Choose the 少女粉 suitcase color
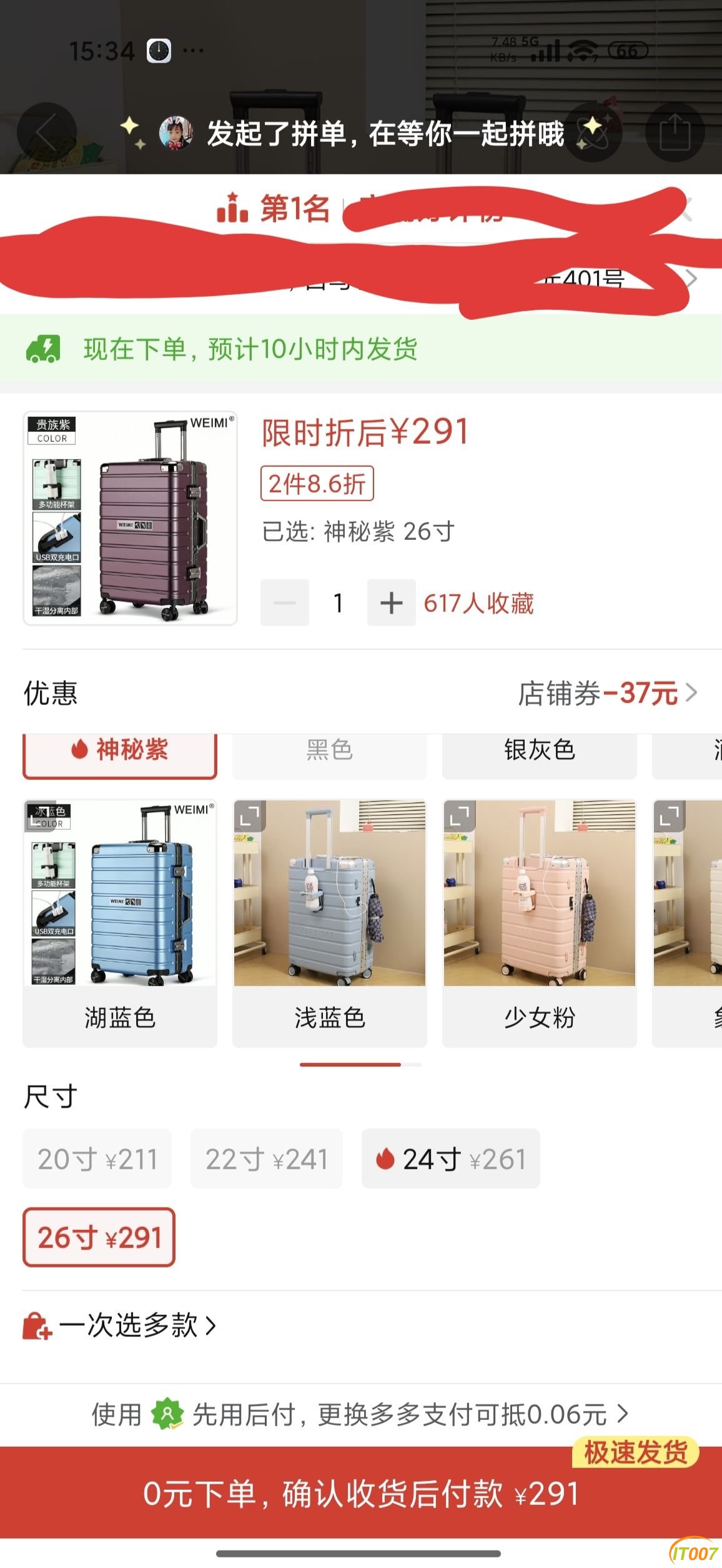This screenshot has width=722, height=1568. (x=540, y=923)
